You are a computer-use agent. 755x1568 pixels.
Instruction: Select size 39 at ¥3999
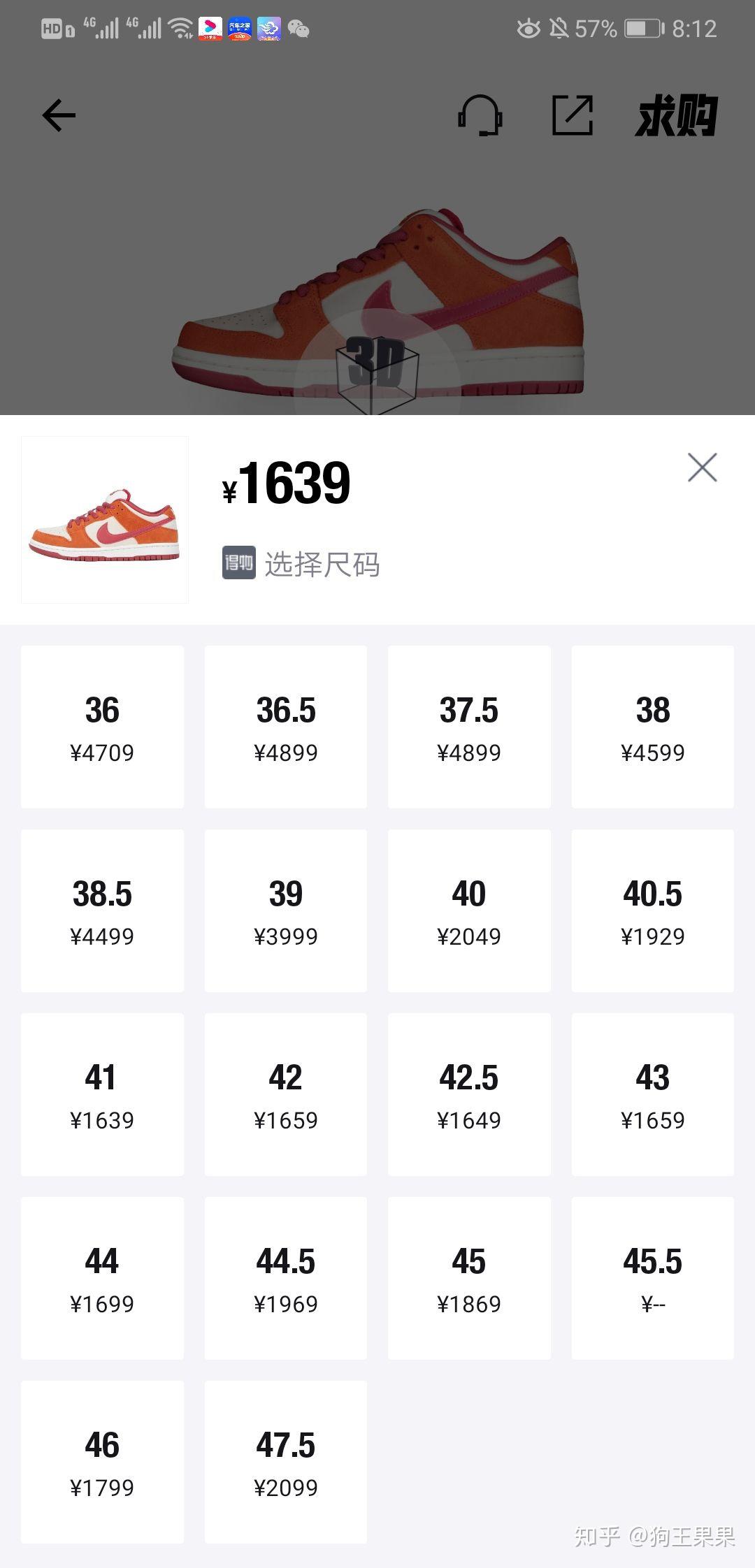[x=285, y=910]
